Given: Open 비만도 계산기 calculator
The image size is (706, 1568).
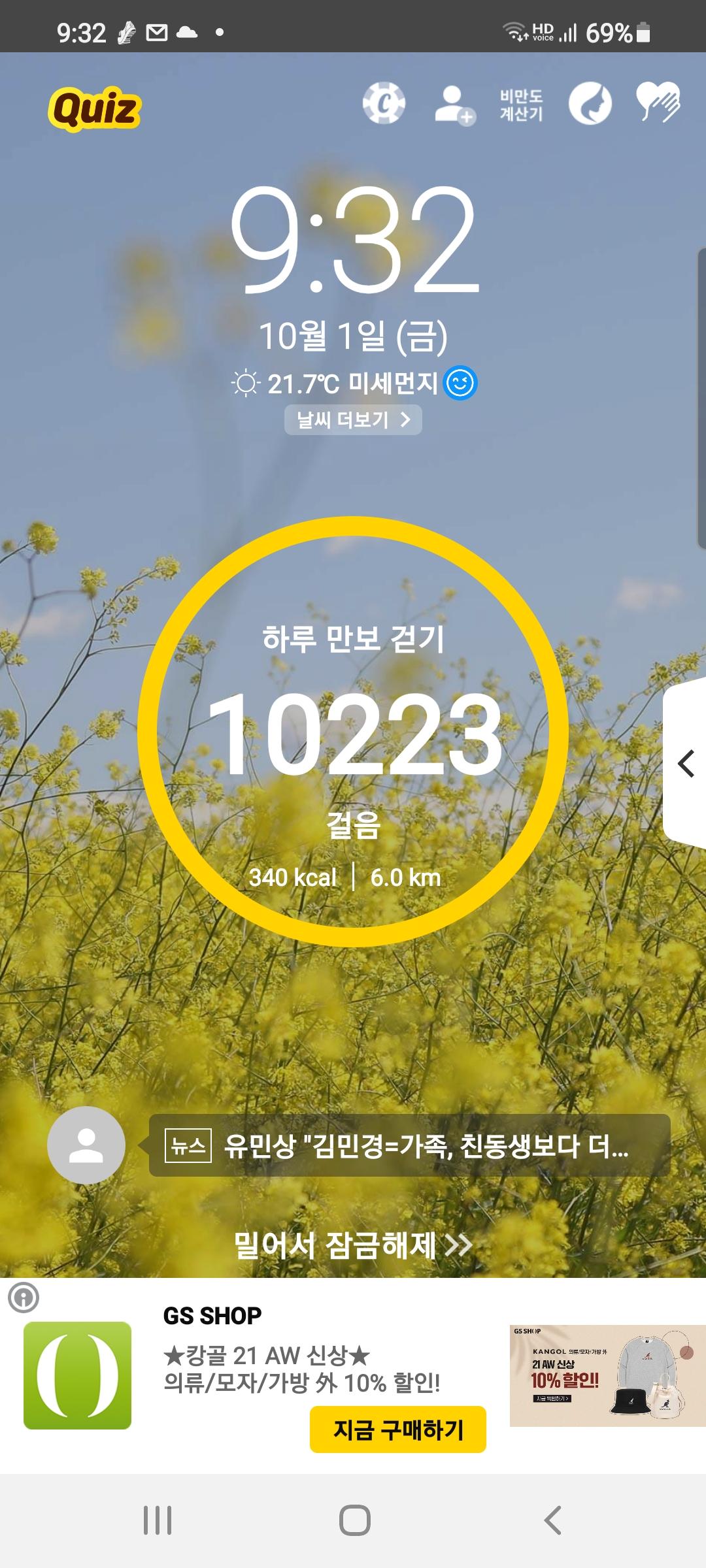Looking at the screenshot, I should [x=521, y=105].
